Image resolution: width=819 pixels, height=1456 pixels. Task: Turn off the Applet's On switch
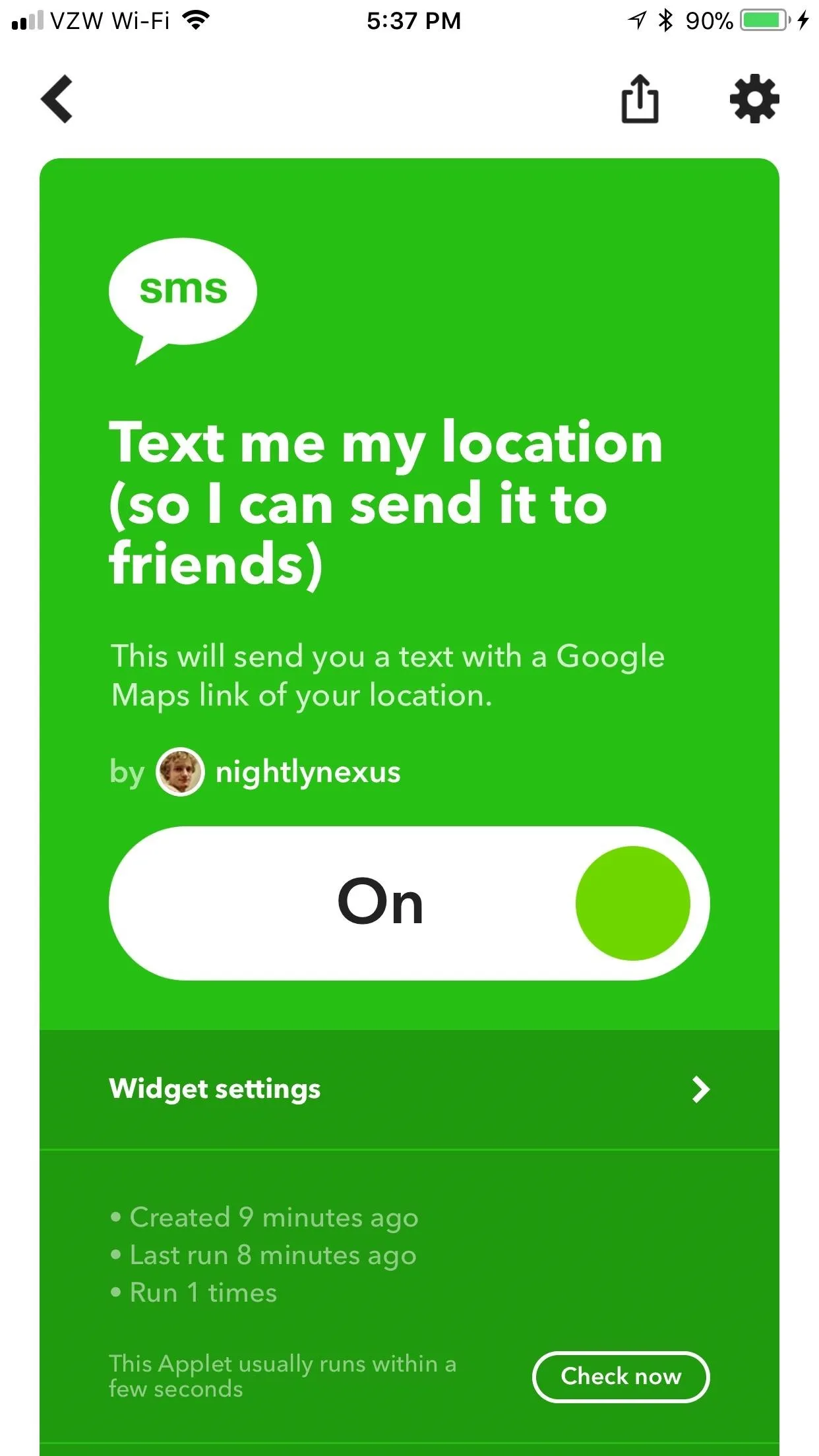[x=409, y=903]
